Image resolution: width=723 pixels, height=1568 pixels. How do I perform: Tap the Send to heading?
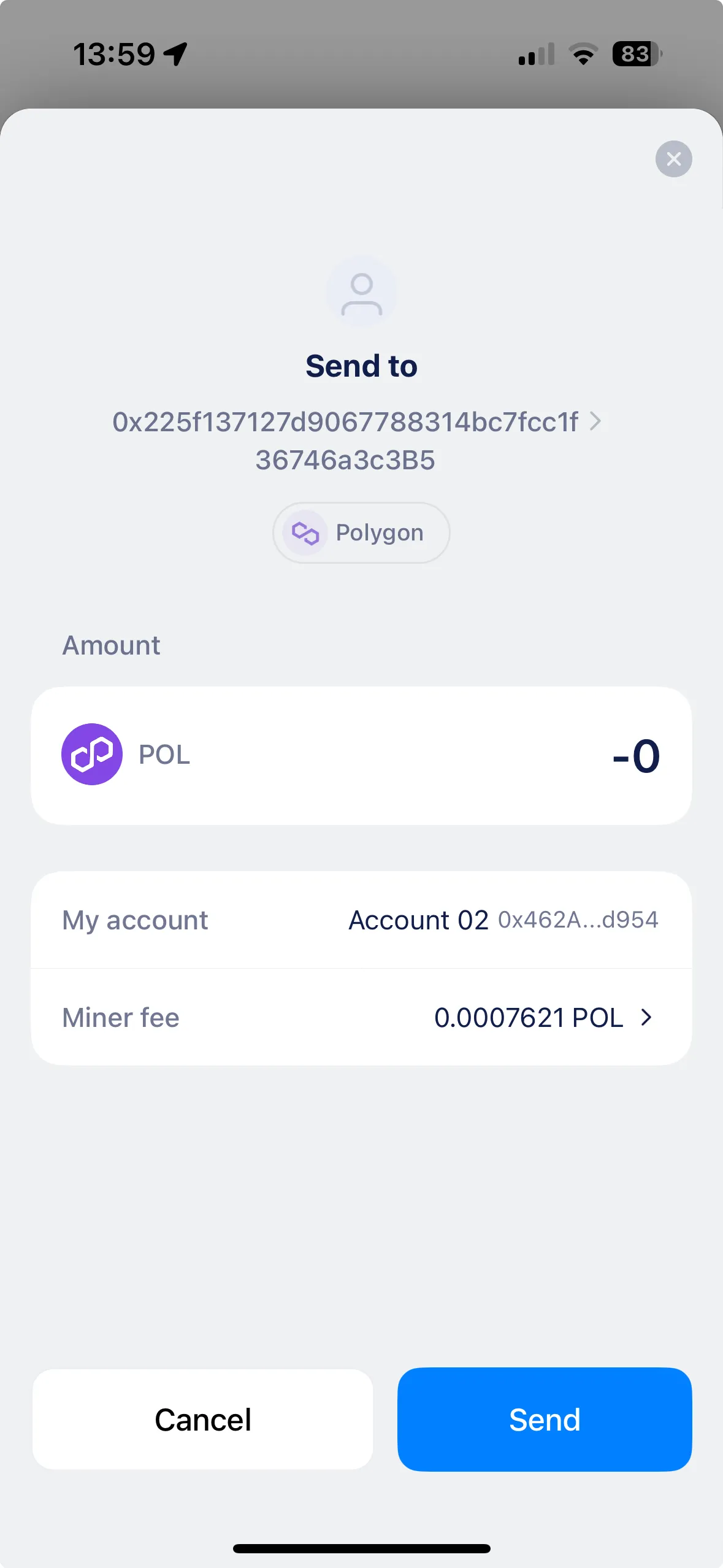(361, 365)
